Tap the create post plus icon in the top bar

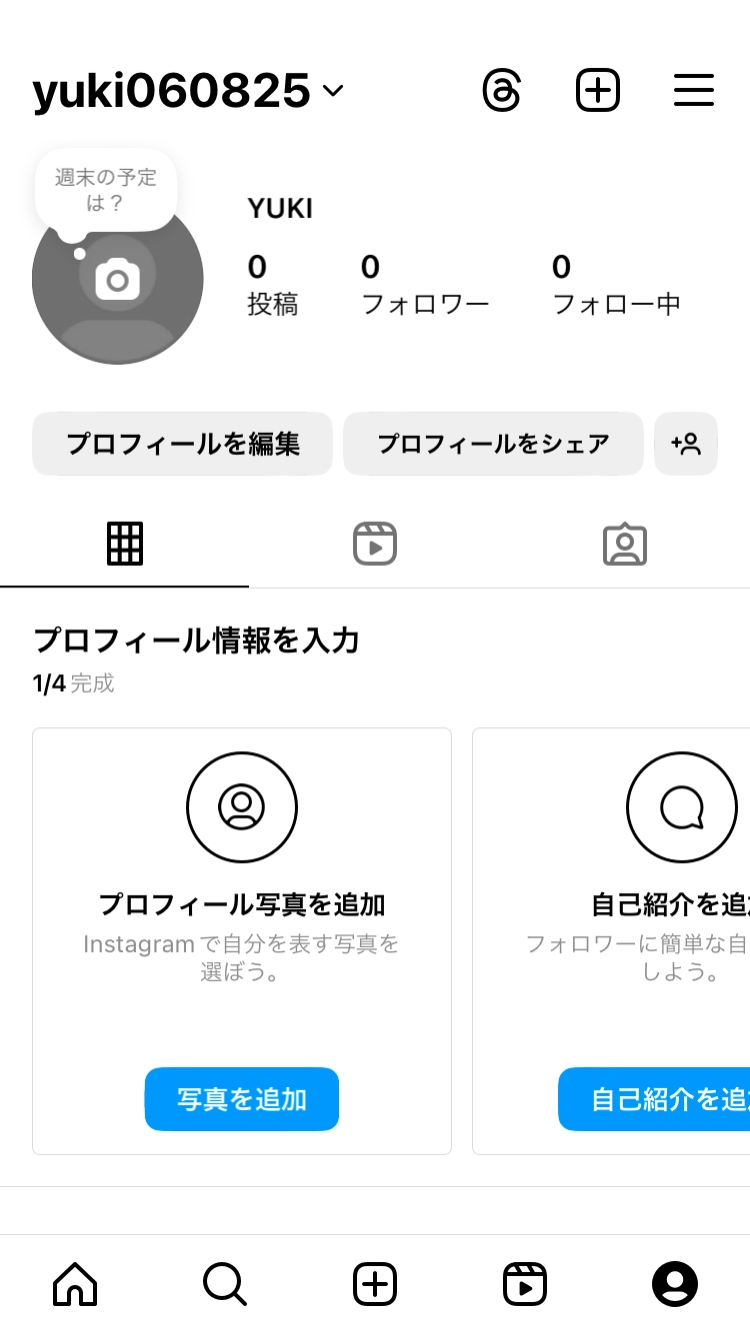598,91
